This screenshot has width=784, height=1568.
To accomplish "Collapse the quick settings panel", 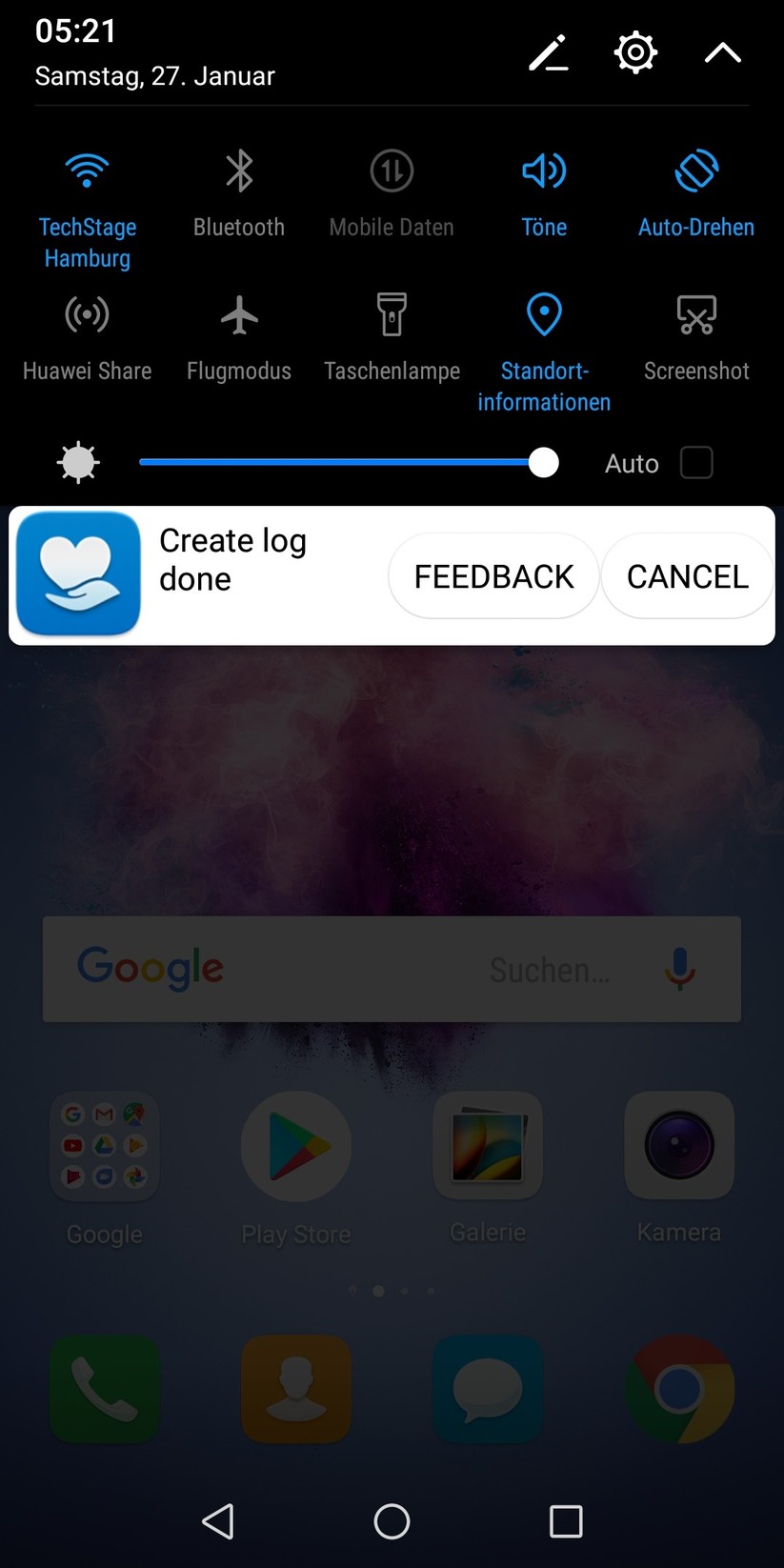I will coord(723,52).
